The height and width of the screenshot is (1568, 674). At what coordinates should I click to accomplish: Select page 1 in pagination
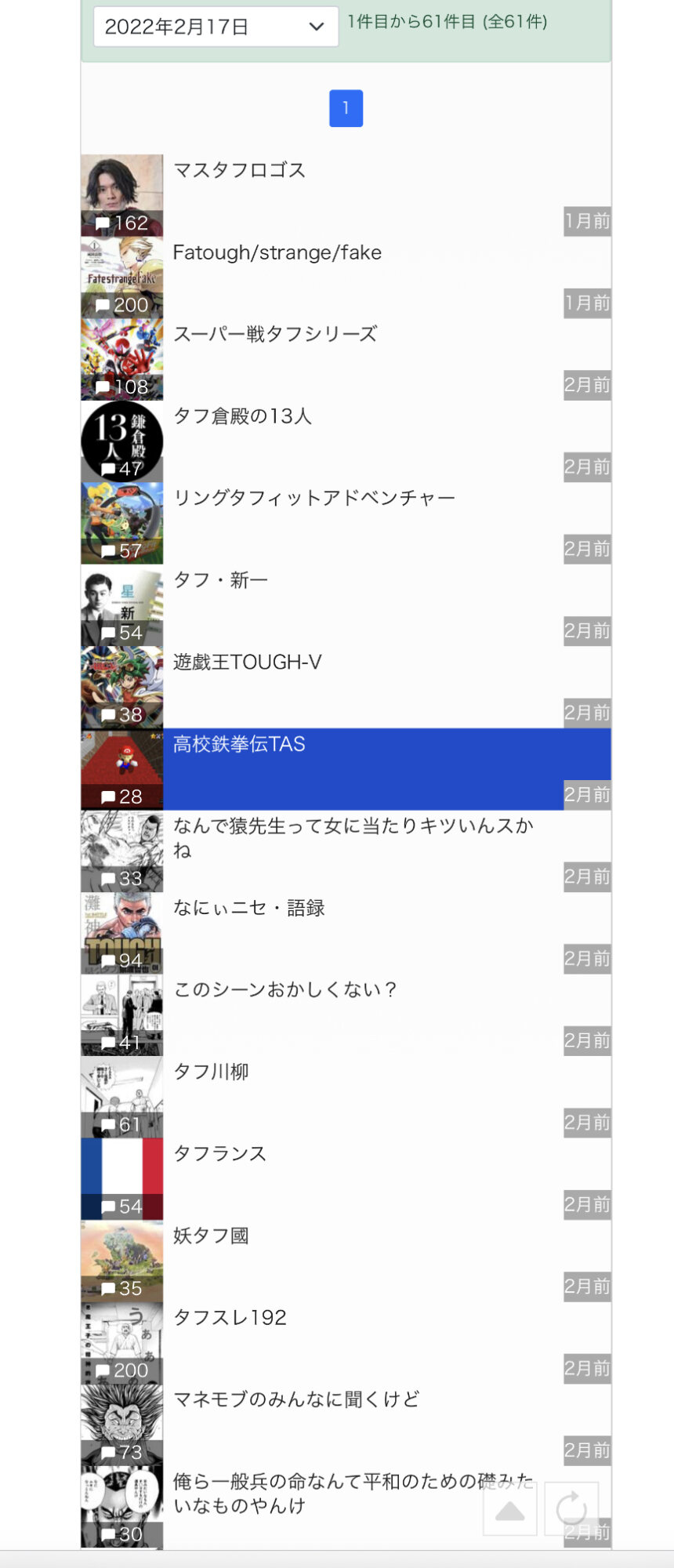[346, 108]
